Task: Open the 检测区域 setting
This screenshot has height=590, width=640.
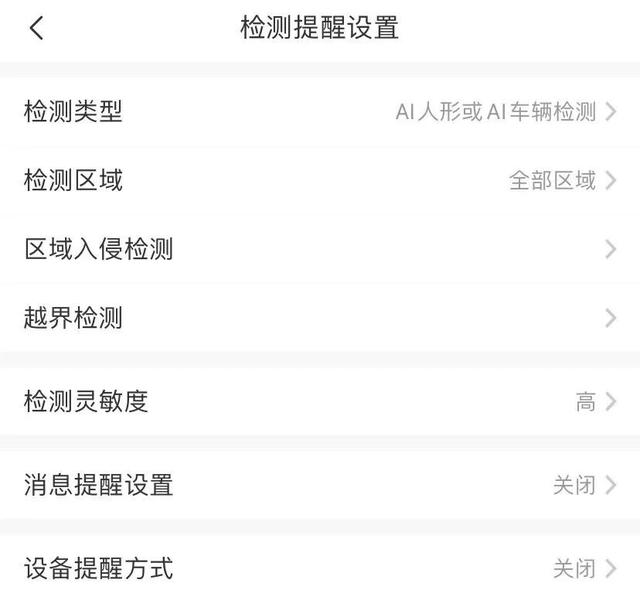Action: pyautogui.click(x=320, y=180)
